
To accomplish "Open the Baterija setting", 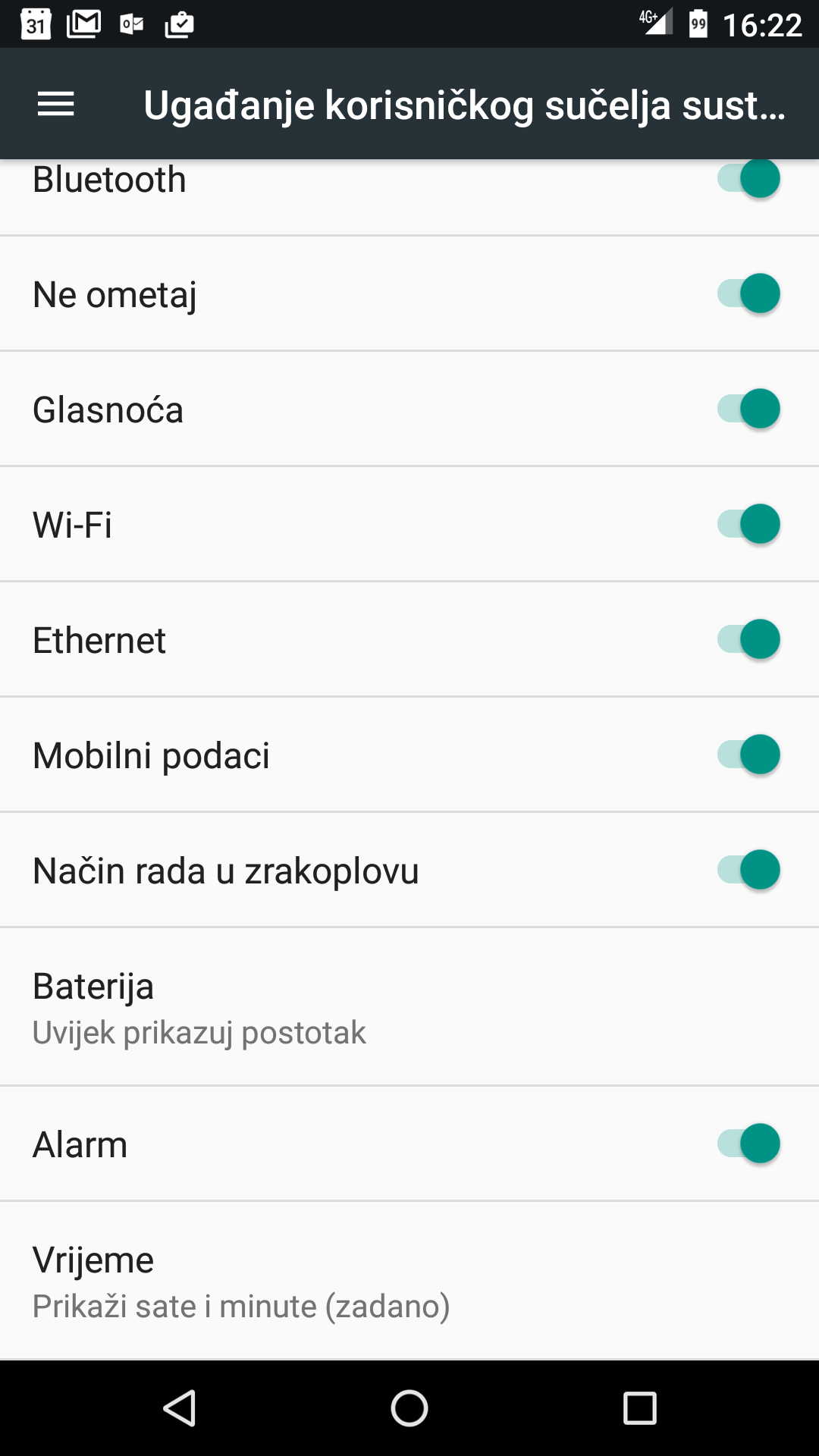I will [409, 1007].
